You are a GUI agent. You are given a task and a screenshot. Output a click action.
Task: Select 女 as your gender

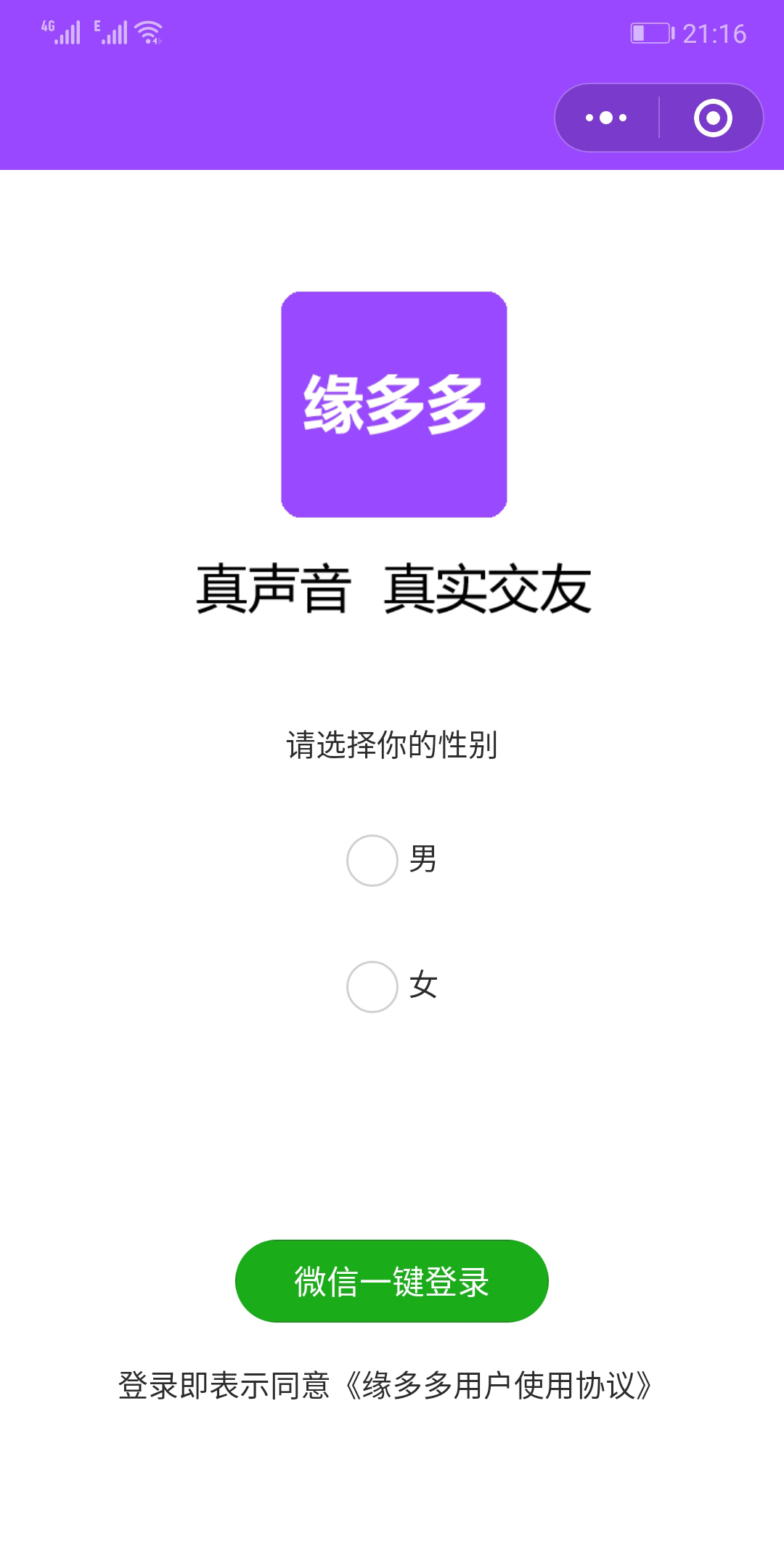click(x=372, y=987)
